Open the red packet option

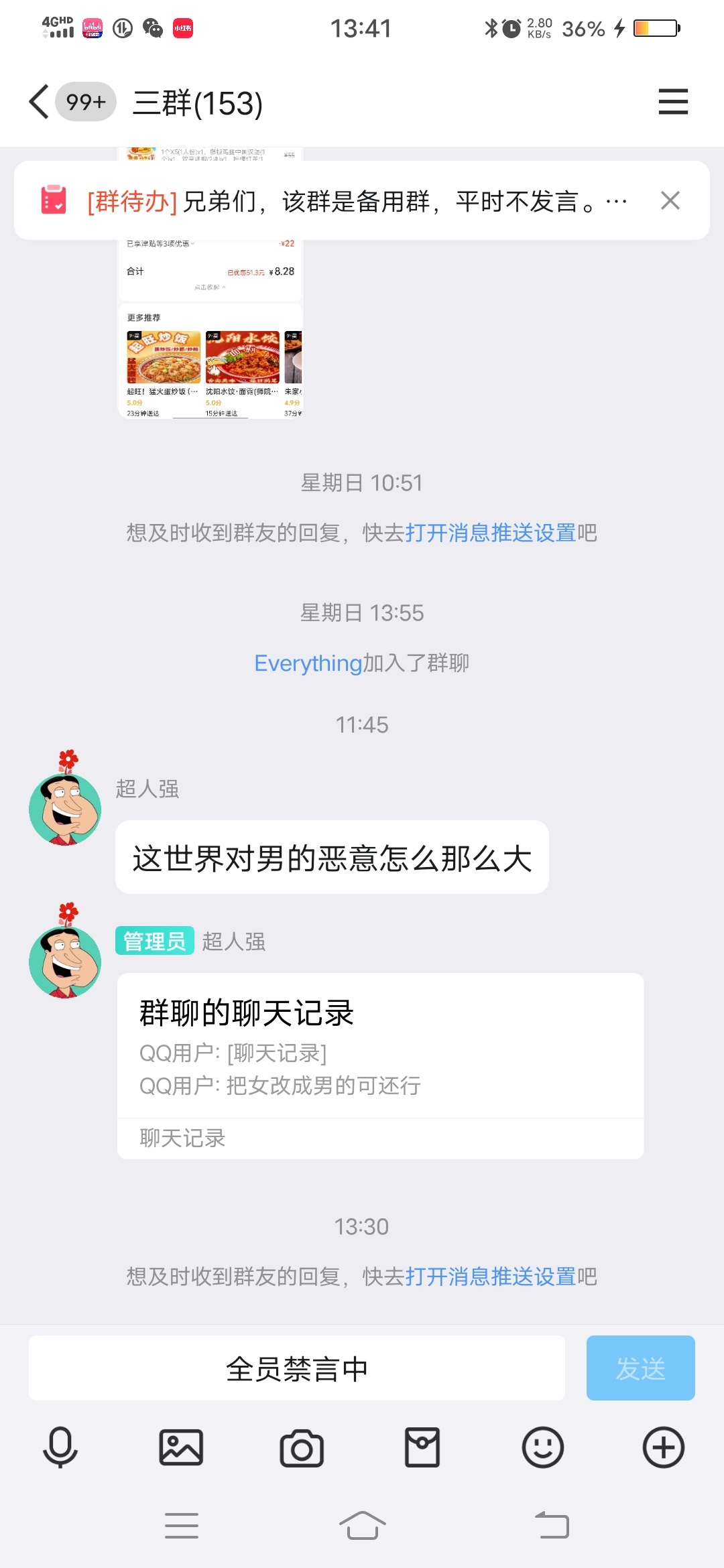[x=422, y=1447]
